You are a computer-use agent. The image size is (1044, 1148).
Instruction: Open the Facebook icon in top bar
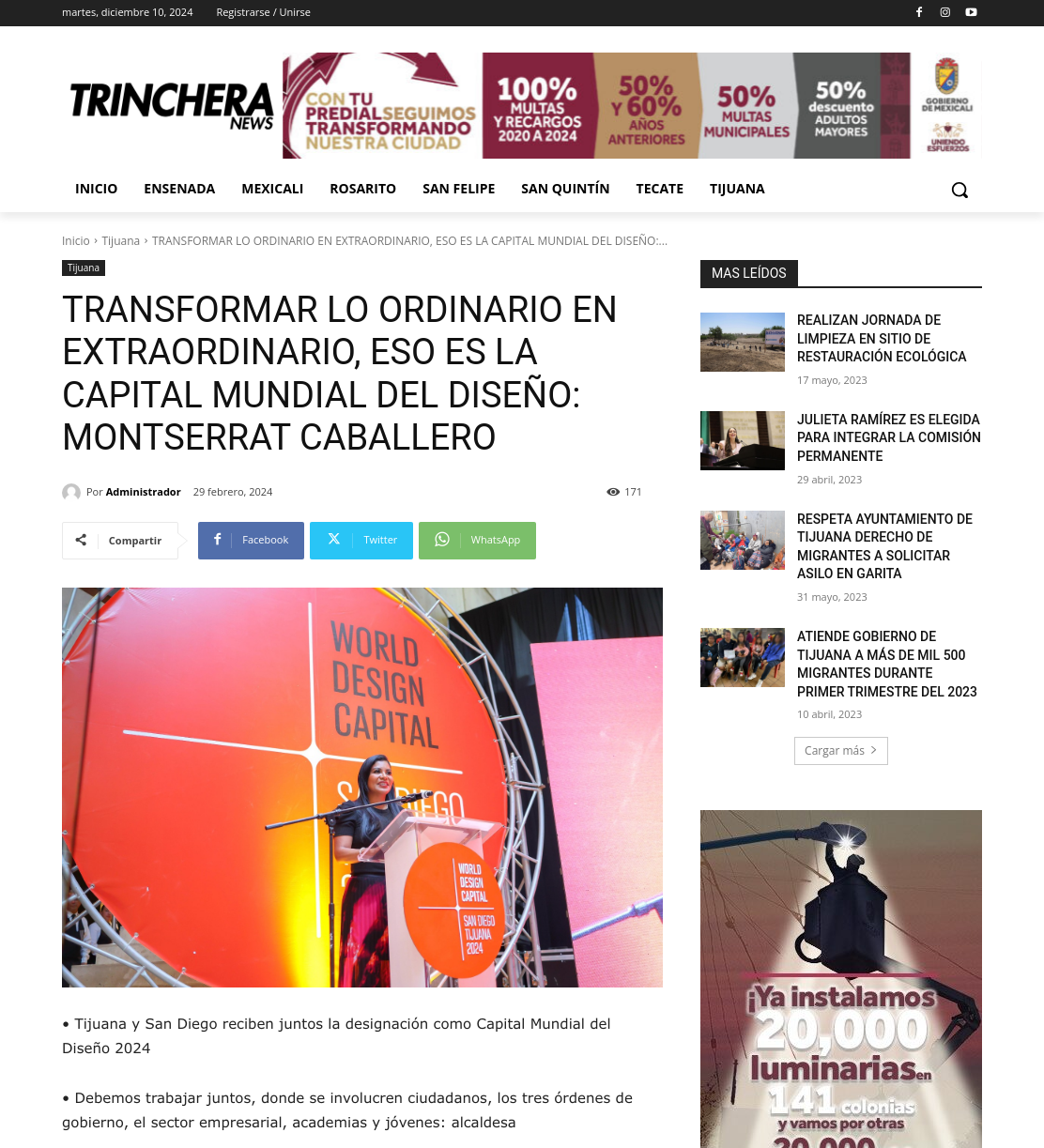(x=919, y=12)
